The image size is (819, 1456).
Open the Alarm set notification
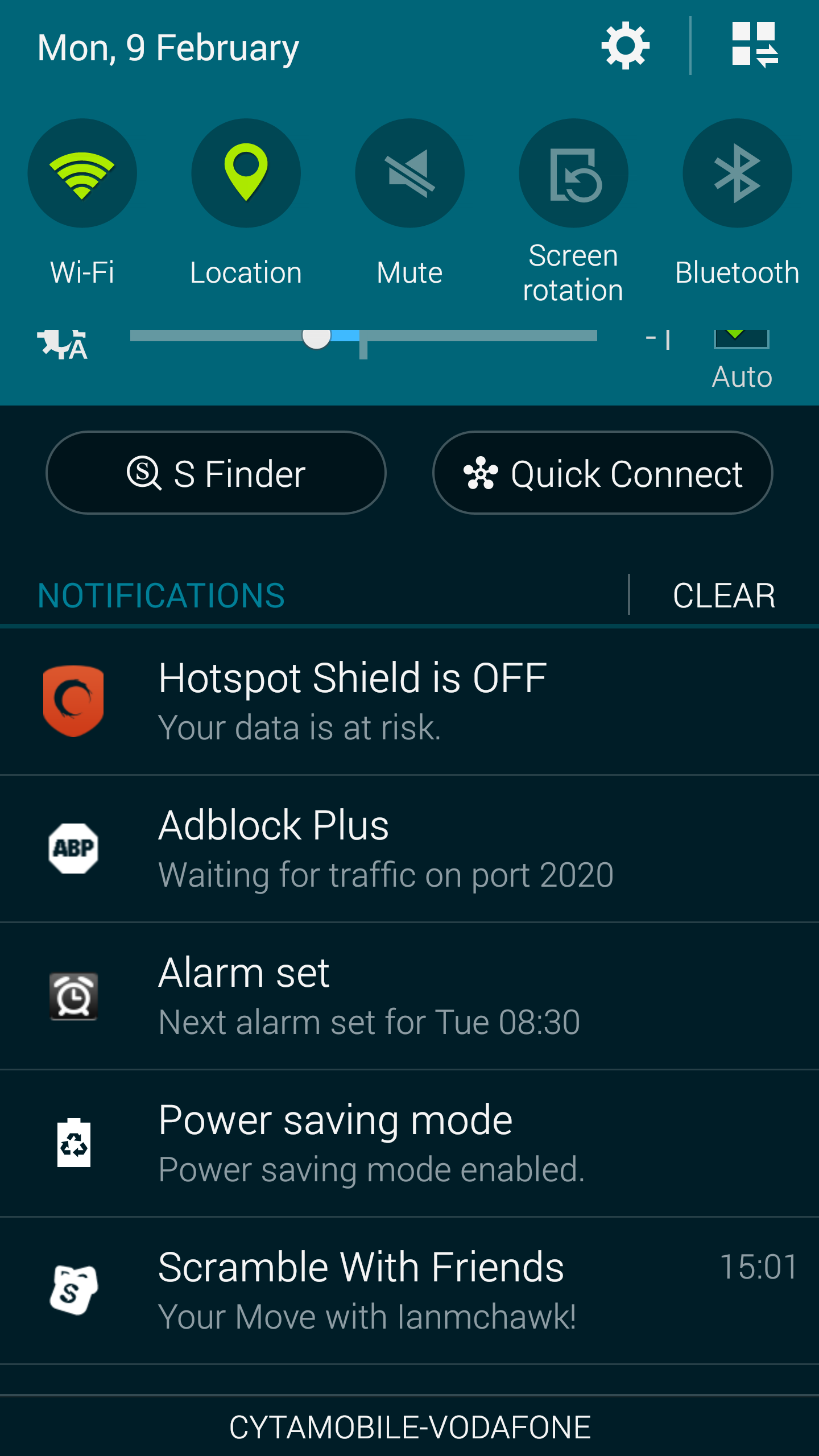tap(409, 996)
